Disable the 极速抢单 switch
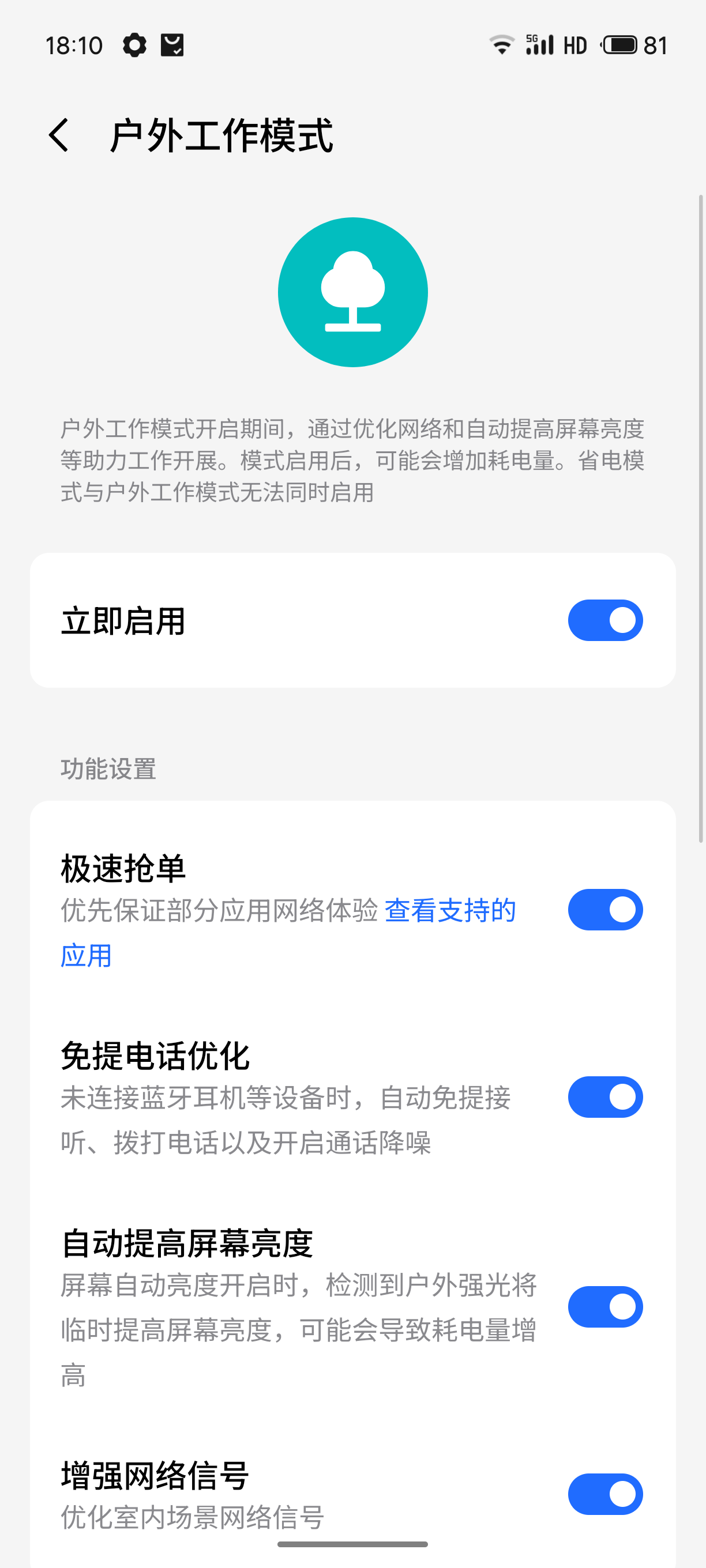 605,910
